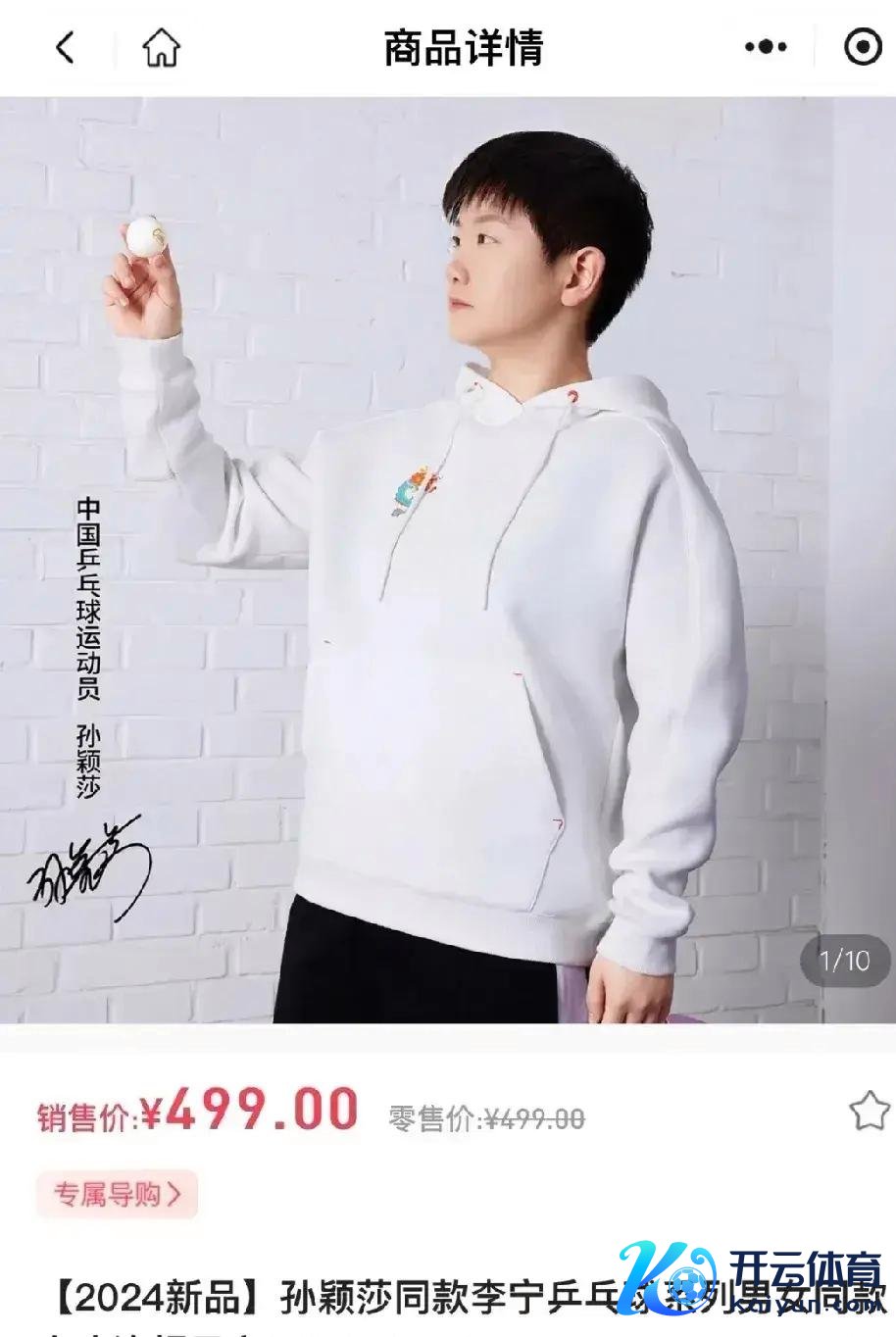Add this product to favorites with the star

point(869,1112)
